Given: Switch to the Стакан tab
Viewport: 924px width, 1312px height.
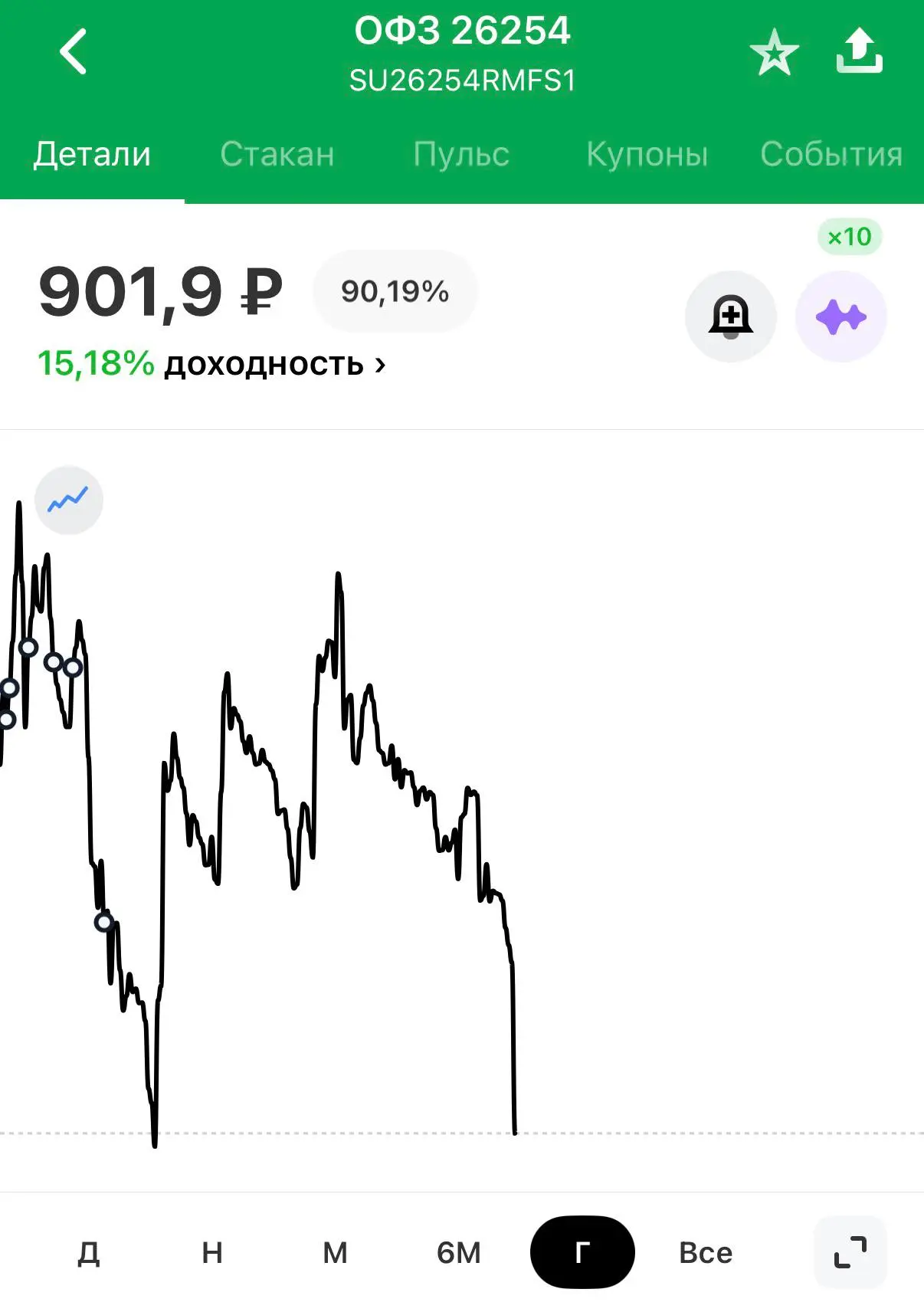Looking at the screenshot, I should pyautogui.click(x=277, y=154).
